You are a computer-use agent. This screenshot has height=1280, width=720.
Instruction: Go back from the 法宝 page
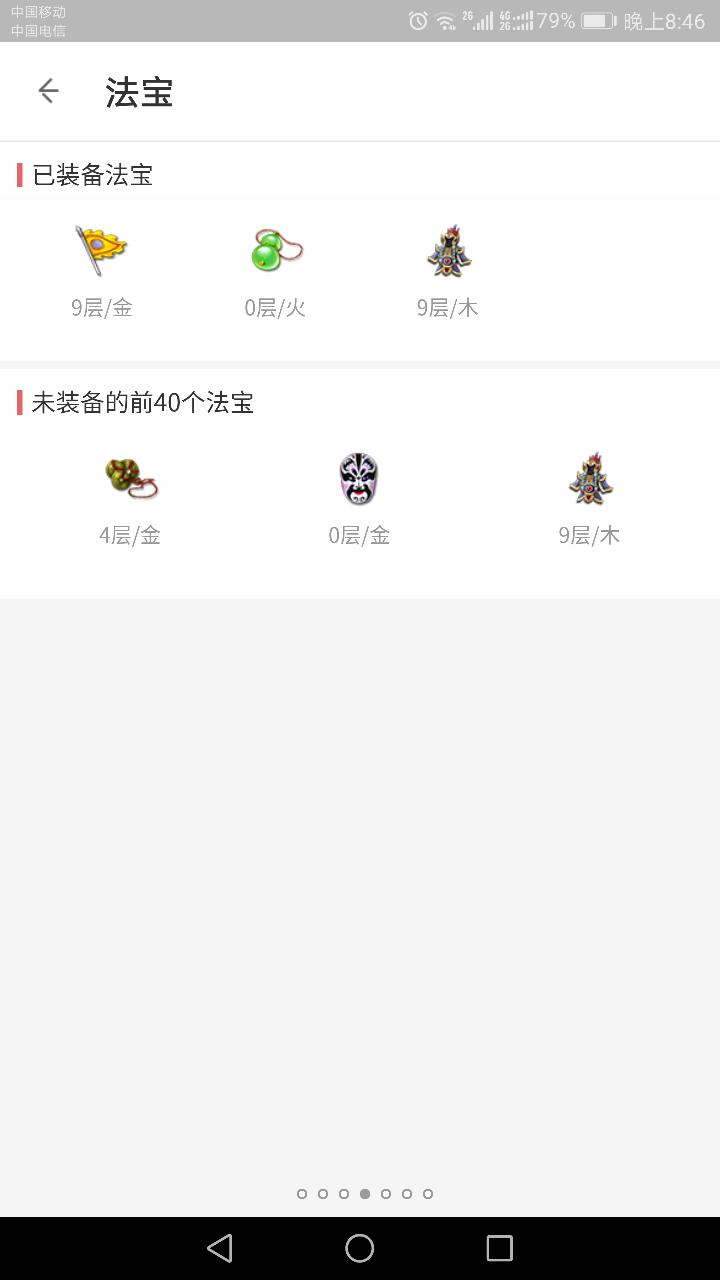48,91
